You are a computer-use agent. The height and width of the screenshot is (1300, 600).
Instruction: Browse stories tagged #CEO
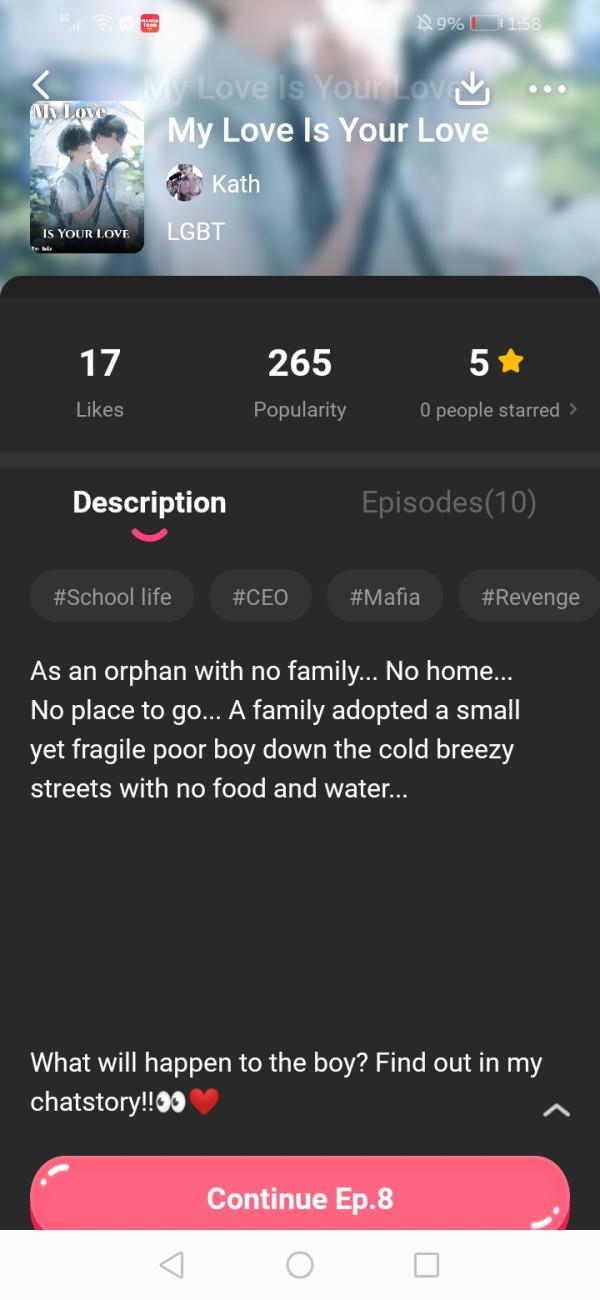coord(260,597)
